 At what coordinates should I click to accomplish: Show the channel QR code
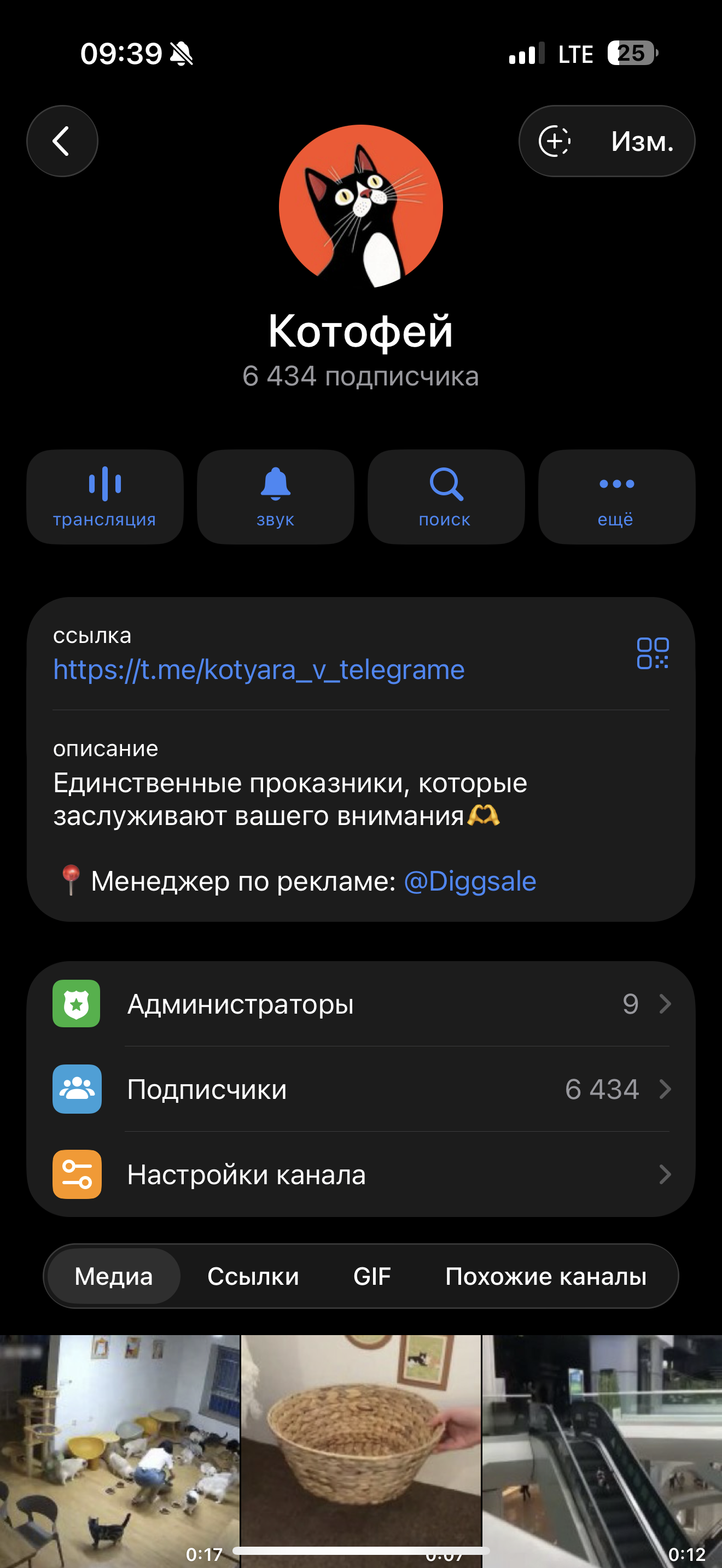click(653, 653)
